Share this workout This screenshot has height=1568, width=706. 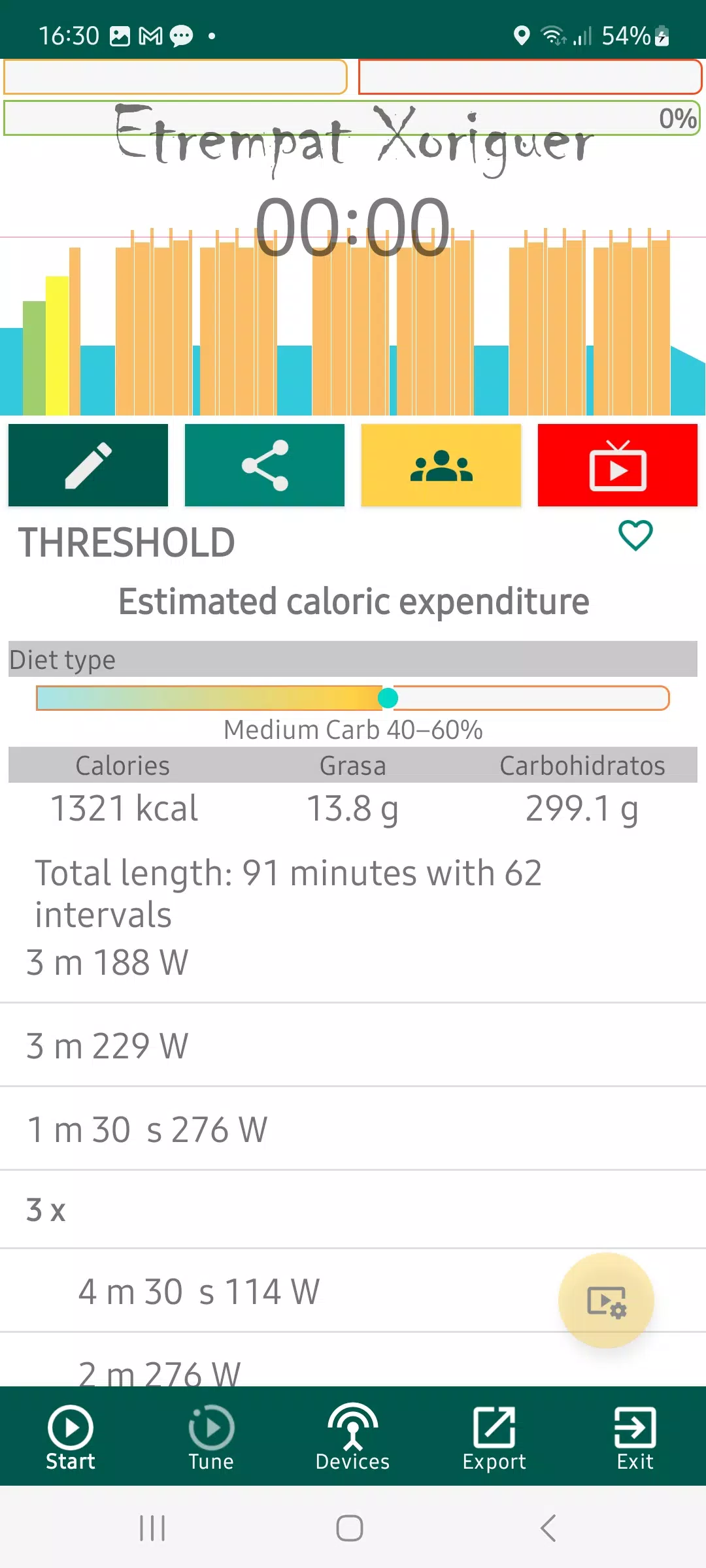point(265,465)
